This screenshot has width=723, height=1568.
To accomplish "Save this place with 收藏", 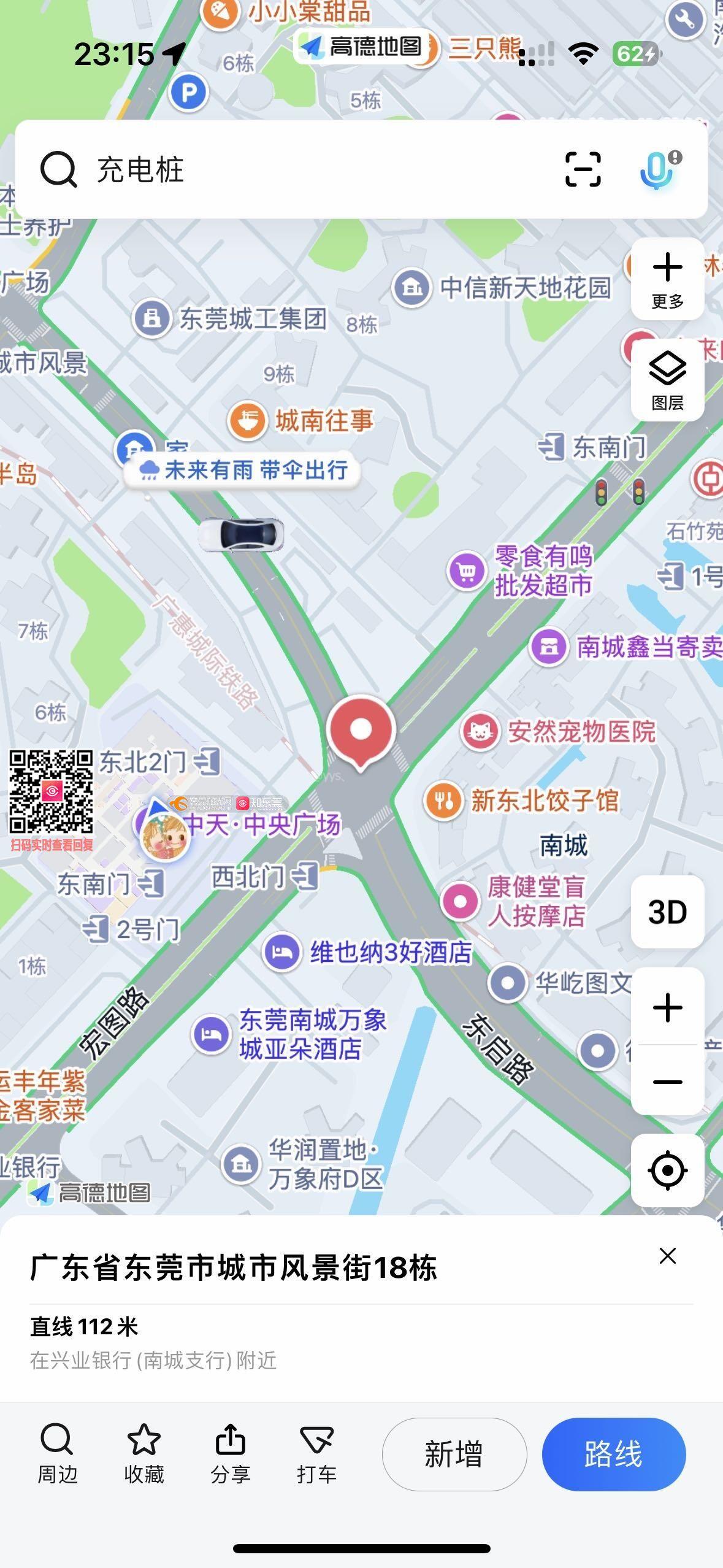I will tap(143, 1453).
